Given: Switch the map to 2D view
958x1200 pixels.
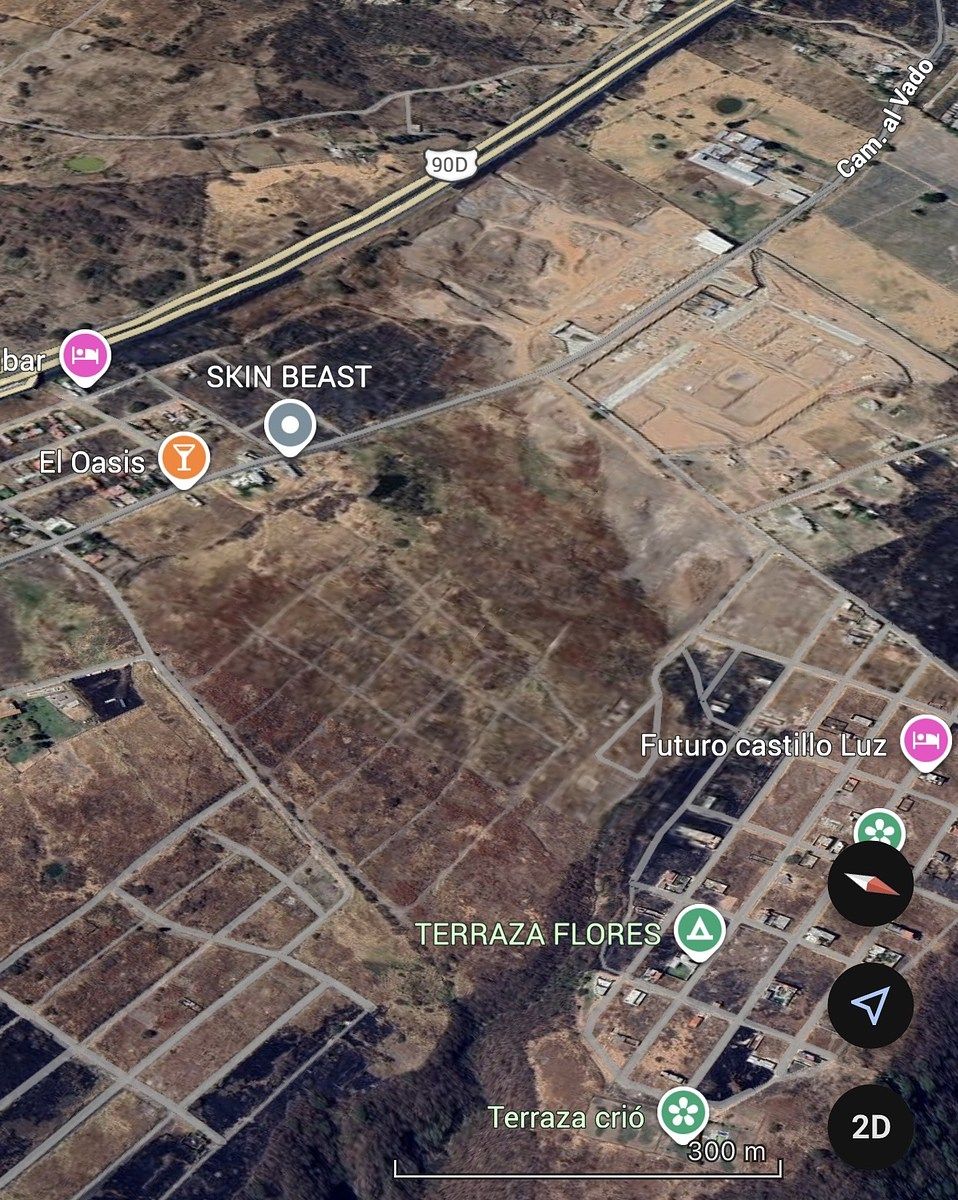Looking at the screenshot, I should coord(870,1127).
